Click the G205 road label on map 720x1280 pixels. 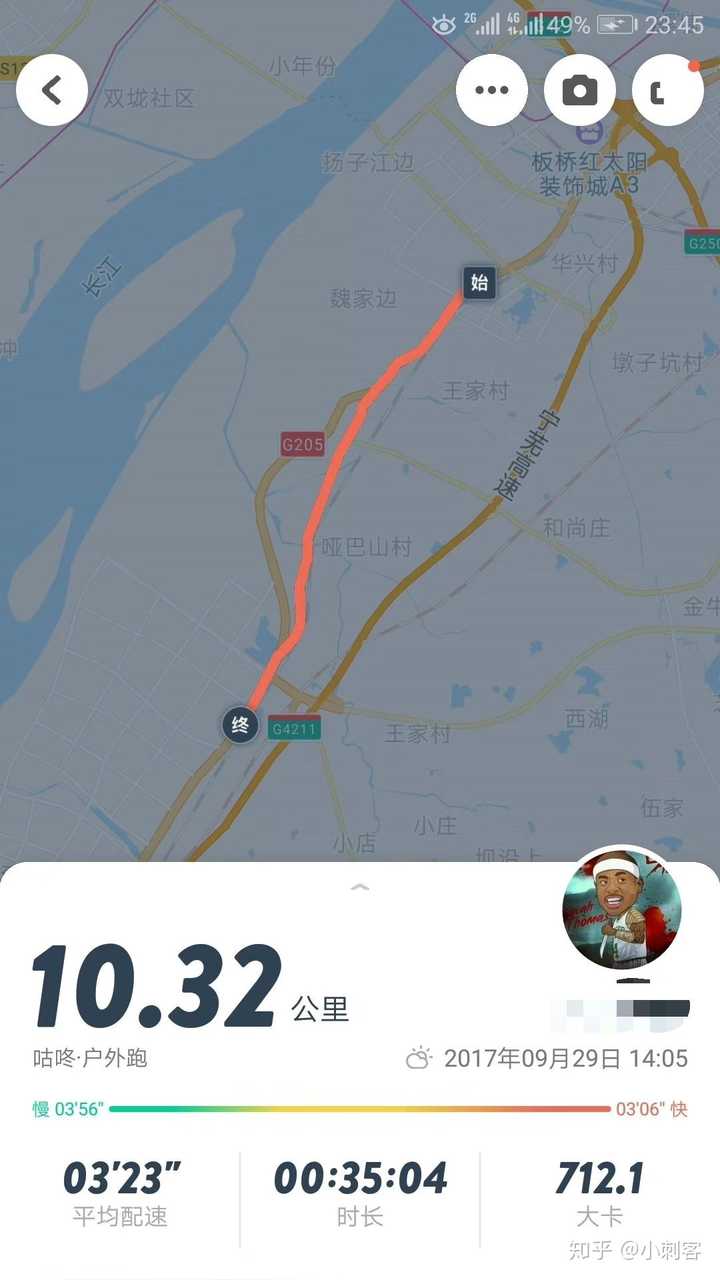coord(301,446)
